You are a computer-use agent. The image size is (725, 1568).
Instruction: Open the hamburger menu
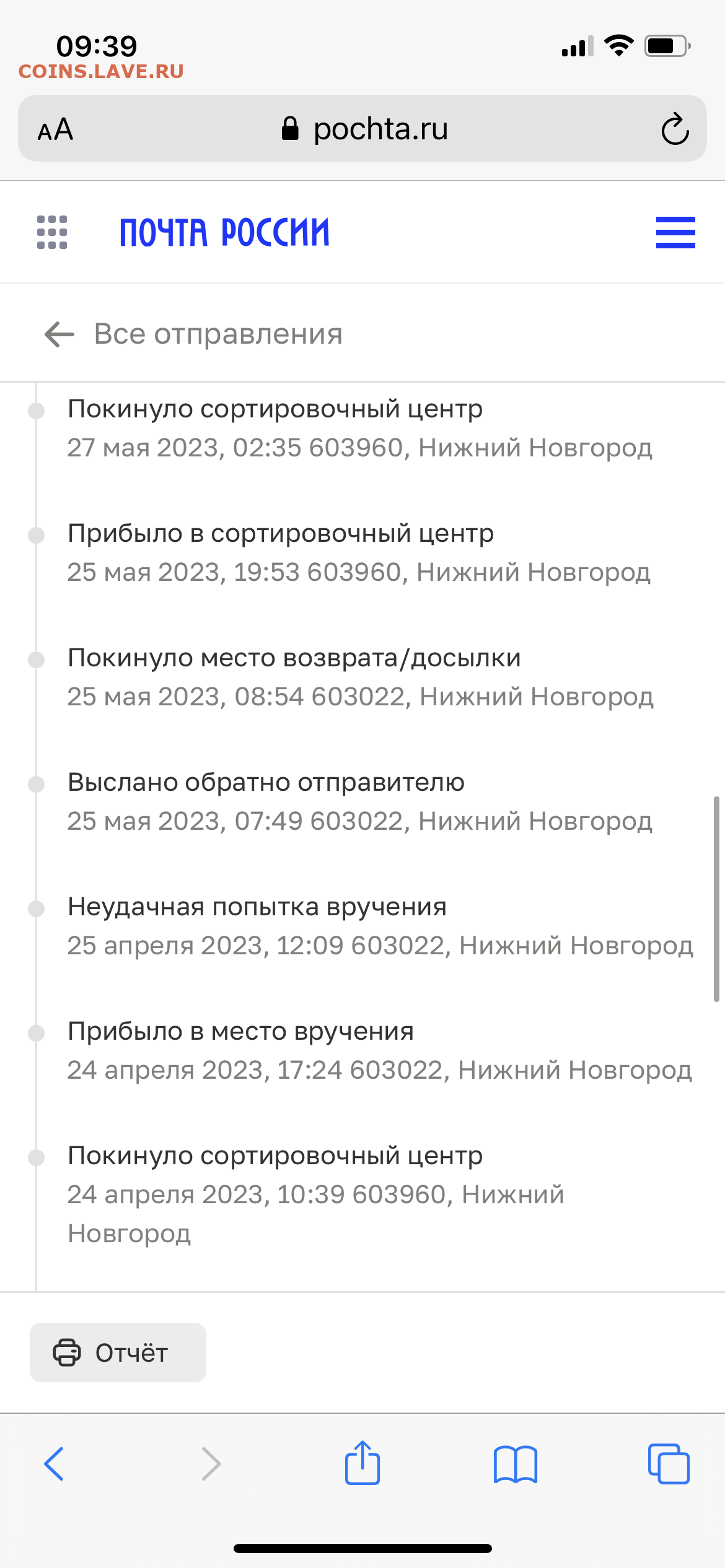(675, 232)
